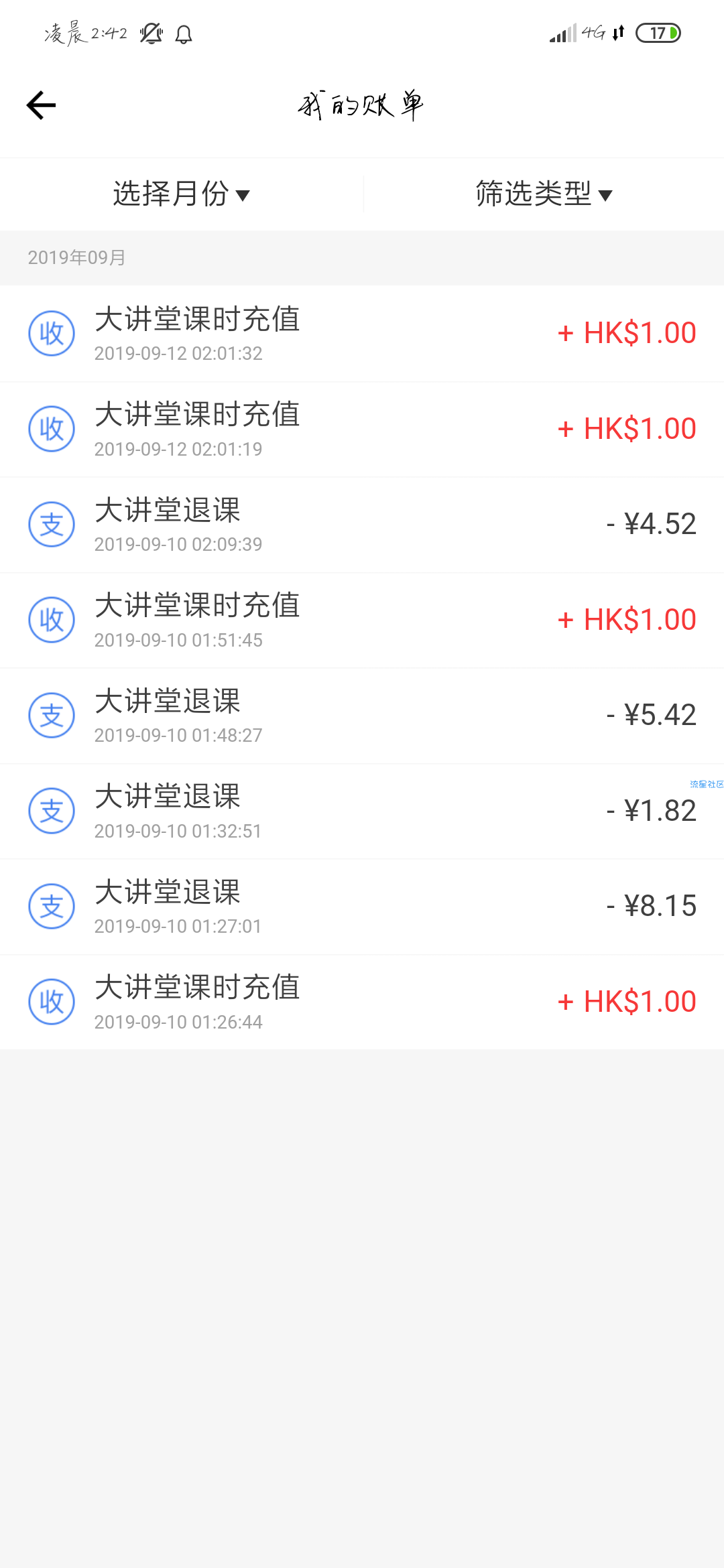Viewport: 724px width, 1568px height.
Task: Select the 大讲堂课时充值 entry from 2019-09-10 01:26:44
Action: (362, 1002)
